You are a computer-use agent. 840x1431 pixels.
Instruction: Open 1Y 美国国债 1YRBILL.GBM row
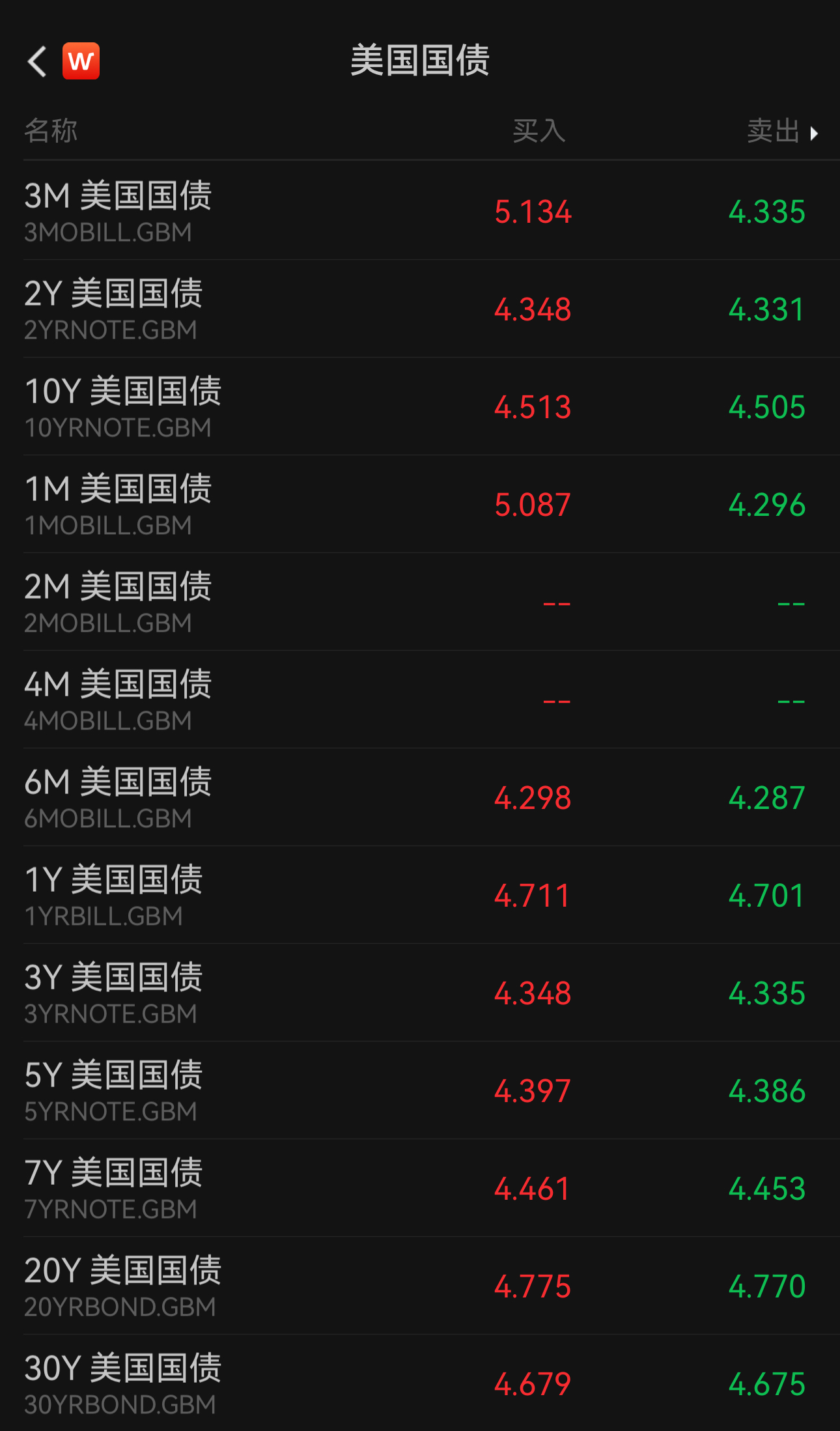[x=420, y=895]
